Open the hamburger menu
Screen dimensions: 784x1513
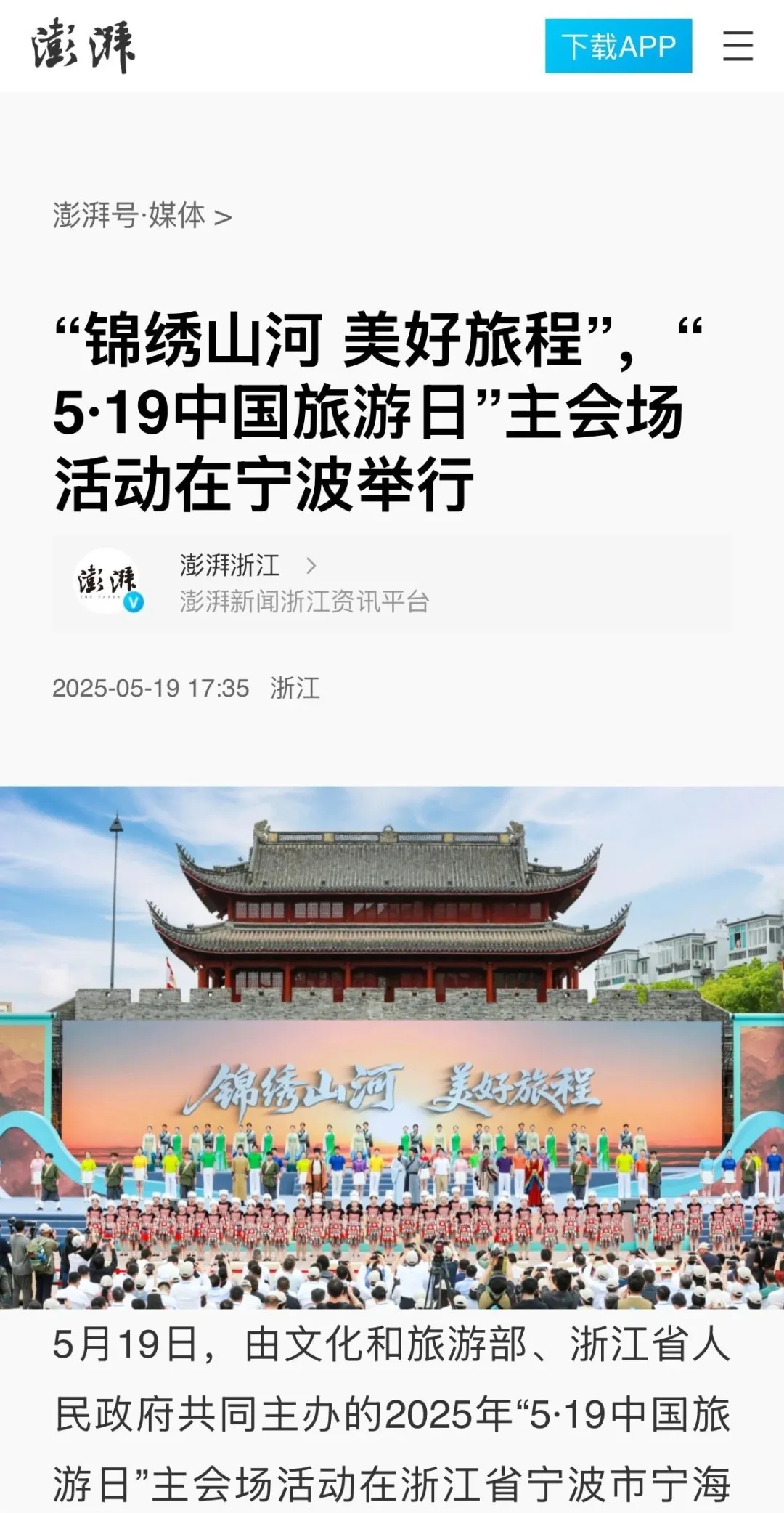[x=738, y=46]
